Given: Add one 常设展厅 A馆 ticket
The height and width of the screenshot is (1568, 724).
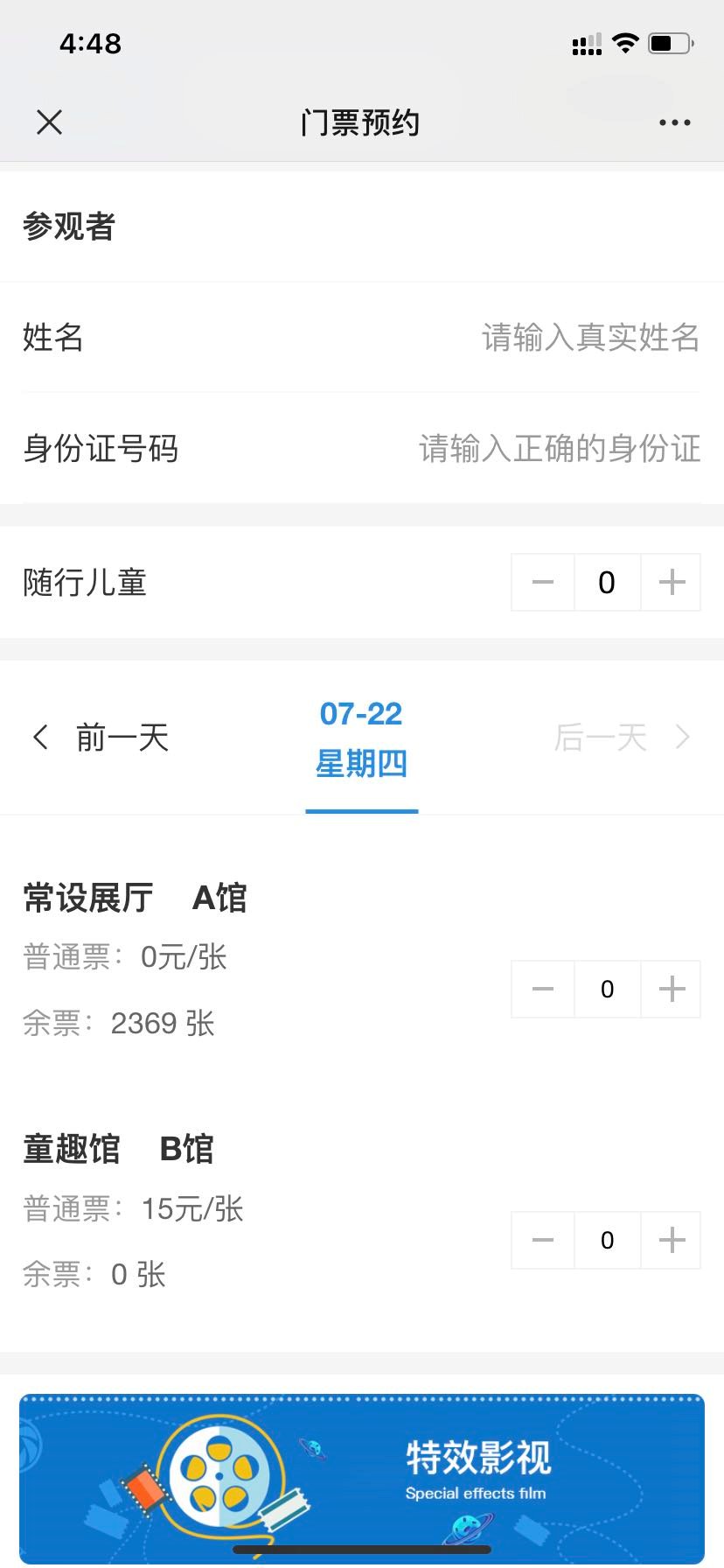Looking at the screenshot, I should [x=672, y=990].
